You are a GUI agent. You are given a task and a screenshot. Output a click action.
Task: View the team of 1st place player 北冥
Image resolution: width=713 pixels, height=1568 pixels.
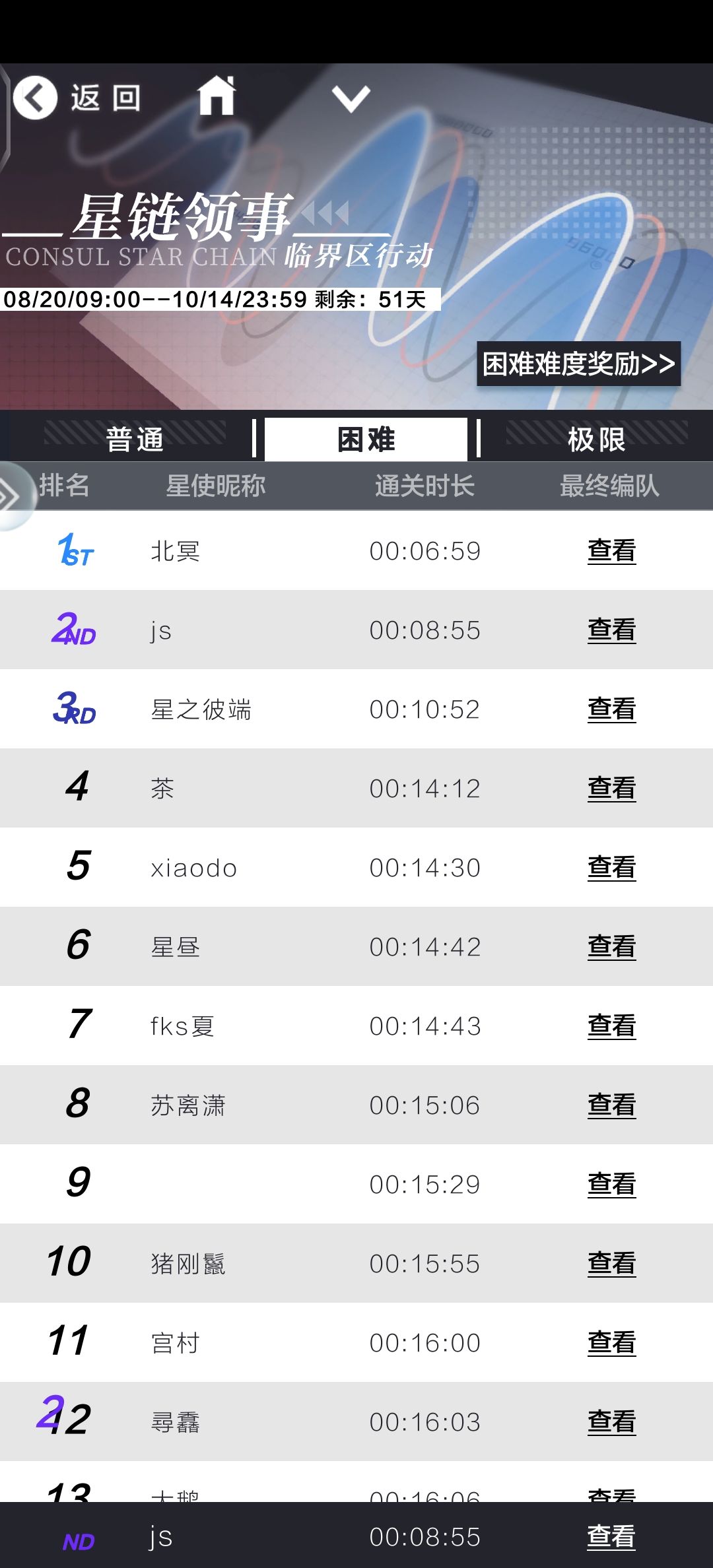tap(611, 550)
